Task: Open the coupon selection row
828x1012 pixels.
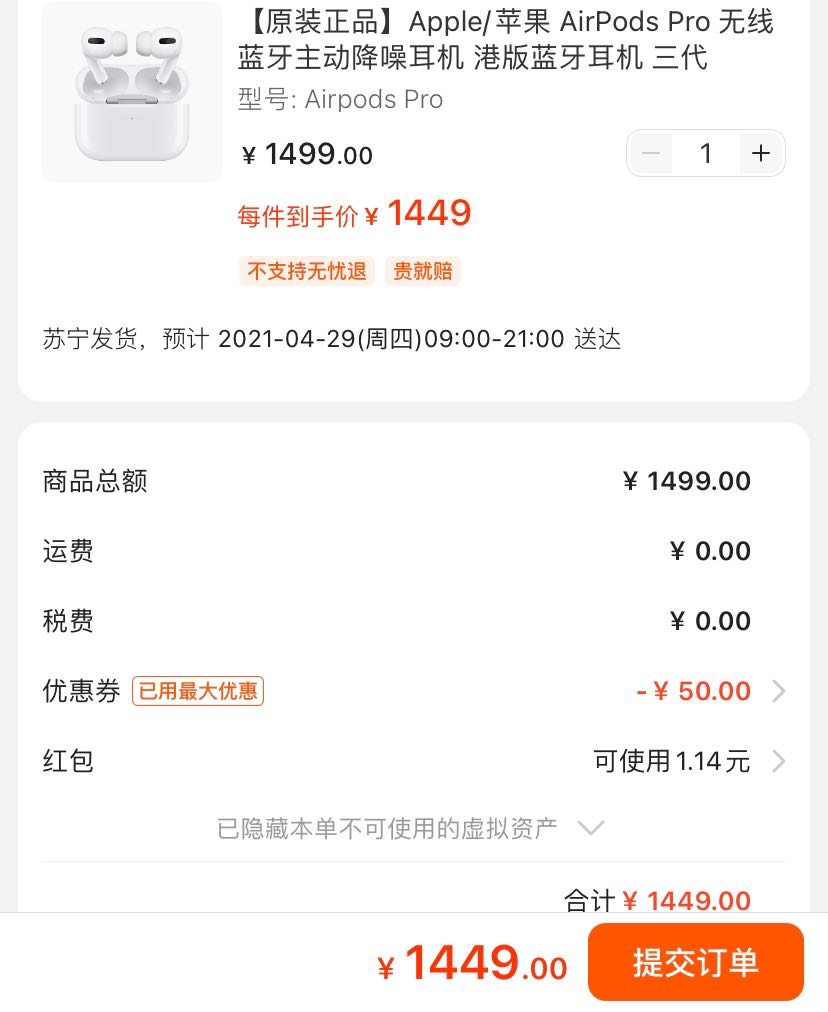Action: (x=413, y=691)
